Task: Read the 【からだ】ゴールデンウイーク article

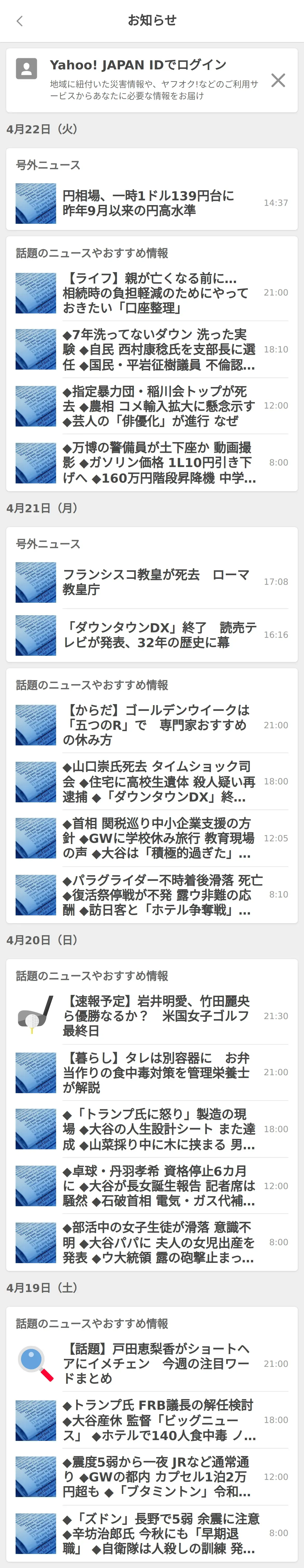Action: pos(152,725)
